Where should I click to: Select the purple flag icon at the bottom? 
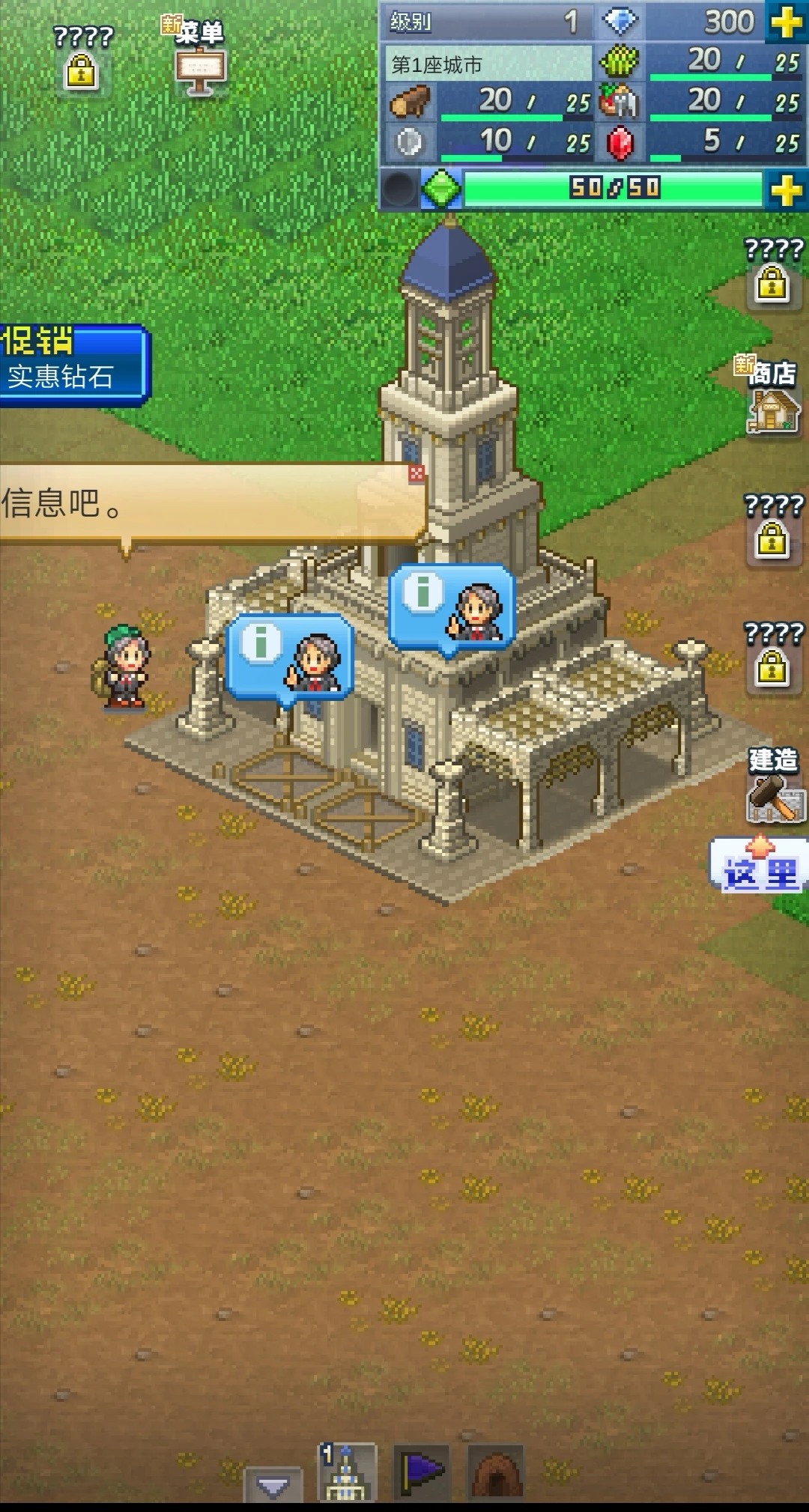tap(421, 1473)
